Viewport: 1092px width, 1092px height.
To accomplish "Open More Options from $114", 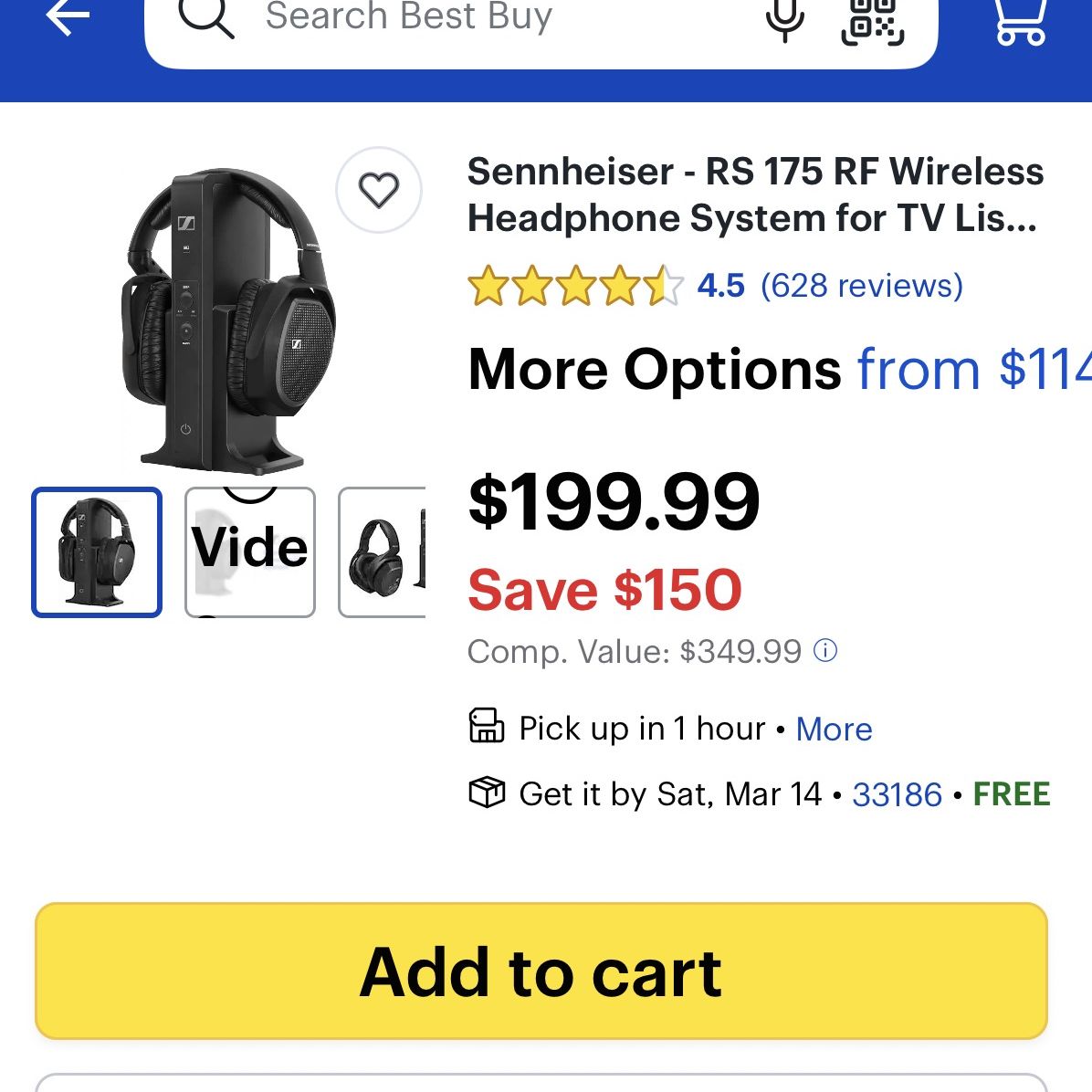I will [780, 369].
